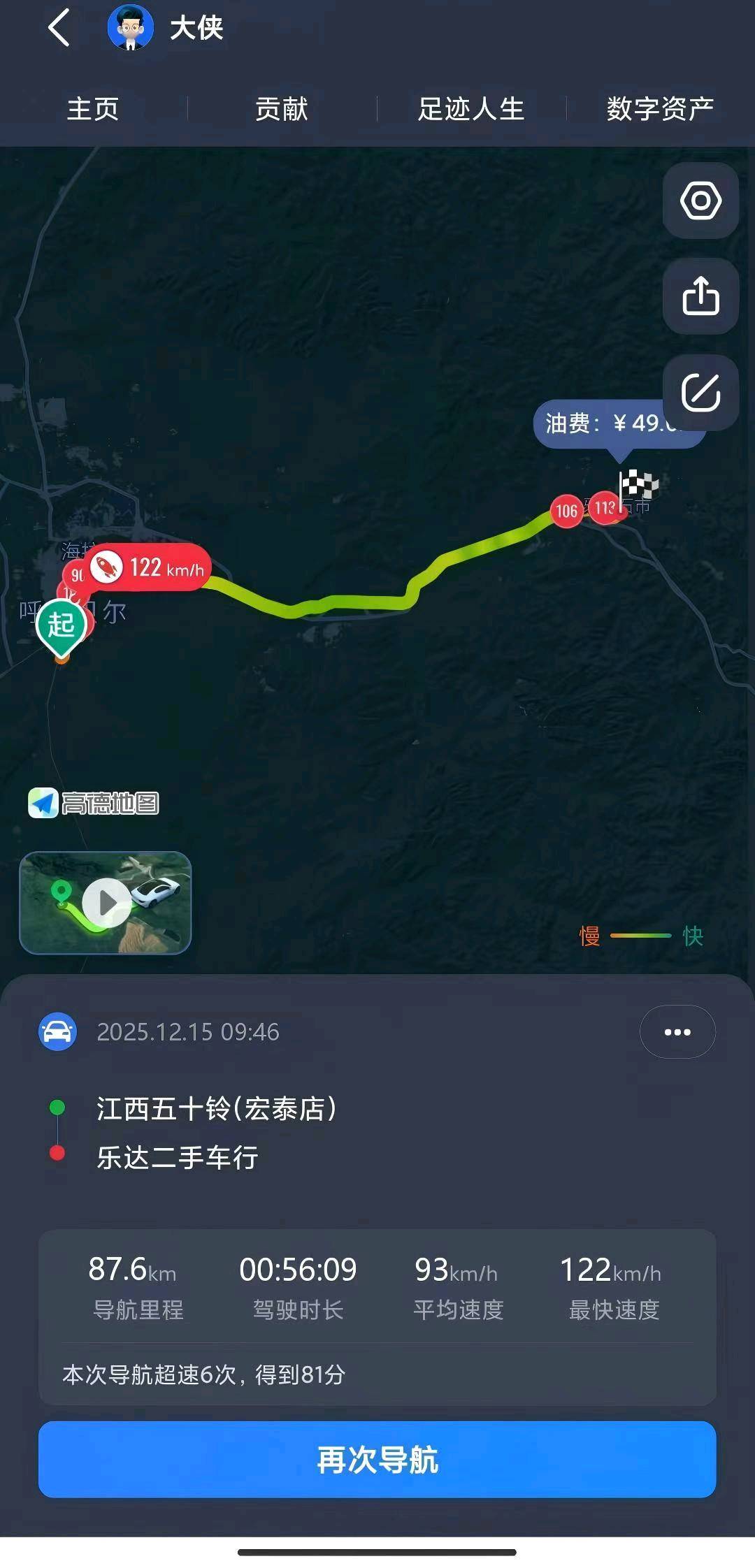Open the map settings hexagon icon

pyautogui.click(x=700, y=201)
